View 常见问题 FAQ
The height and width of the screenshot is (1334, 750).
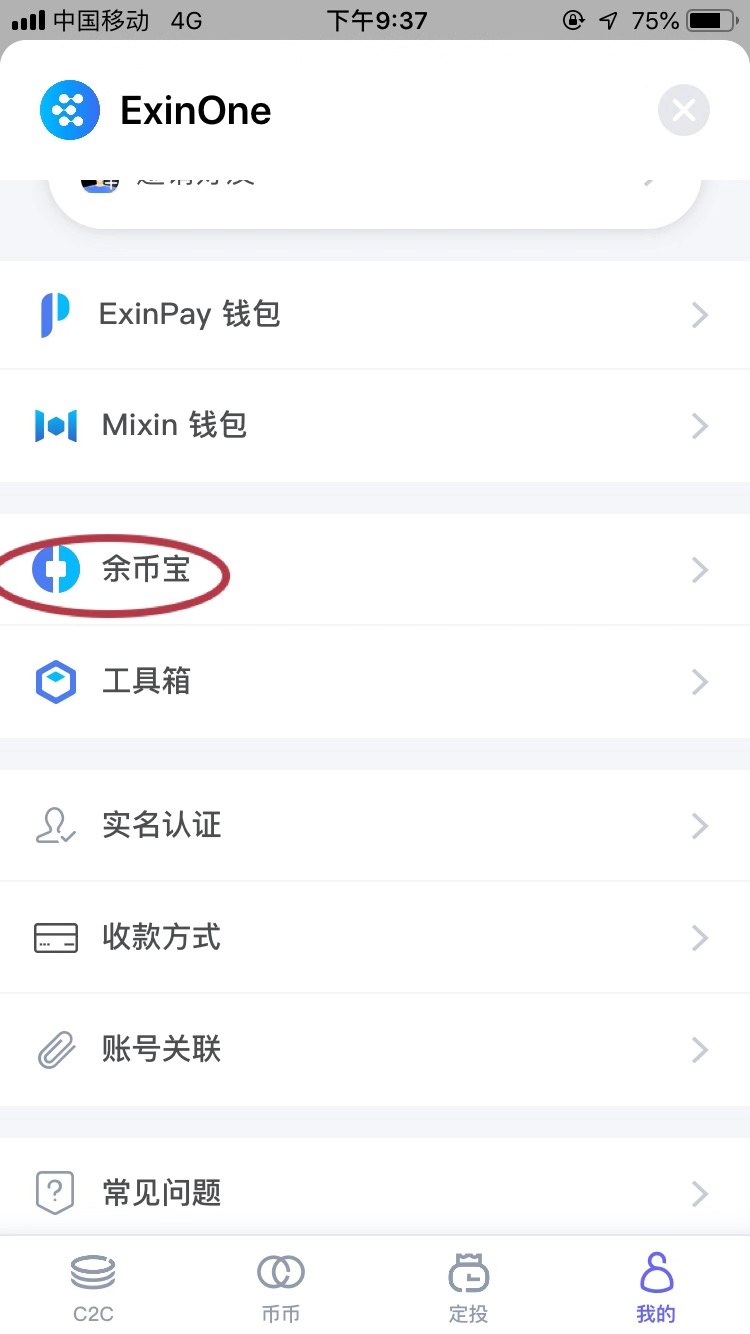[375, 1192]
